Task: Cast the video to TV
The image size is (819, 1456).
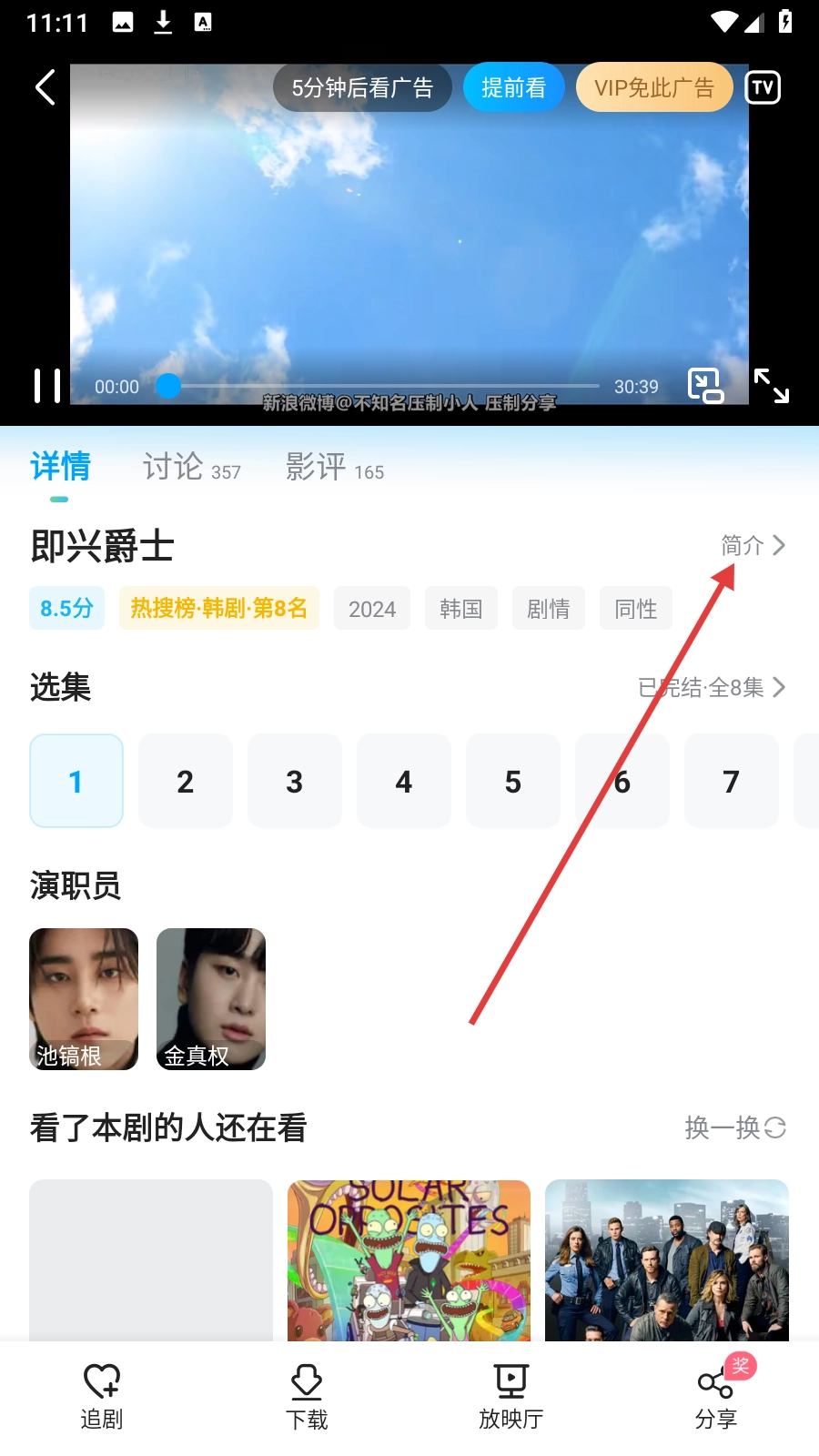Action: pyautogui.click(x=763, y=87)
